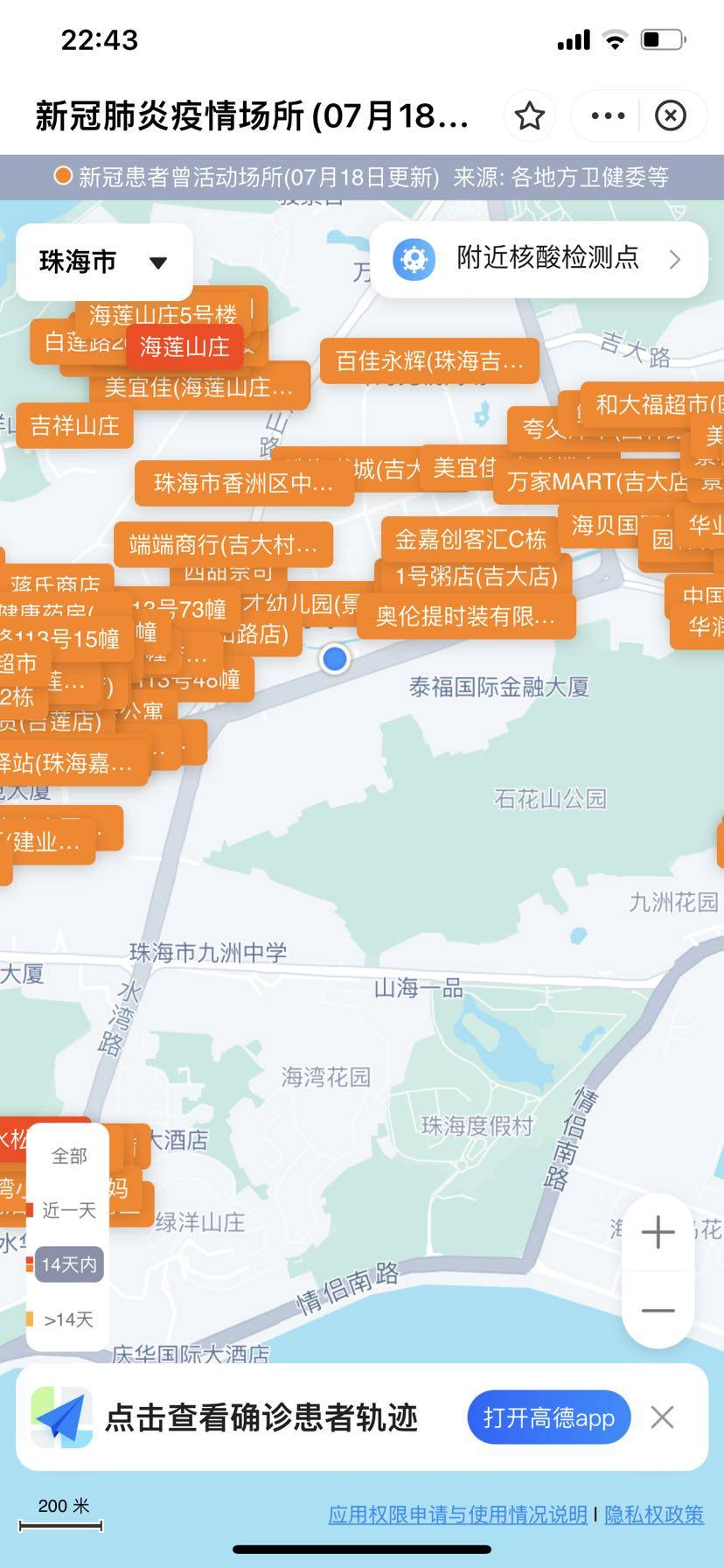This screenshot has width=724, height=1568.
Task: Dismiss the 确诊患者轨迹 banner
Action: coord(663,1417)
